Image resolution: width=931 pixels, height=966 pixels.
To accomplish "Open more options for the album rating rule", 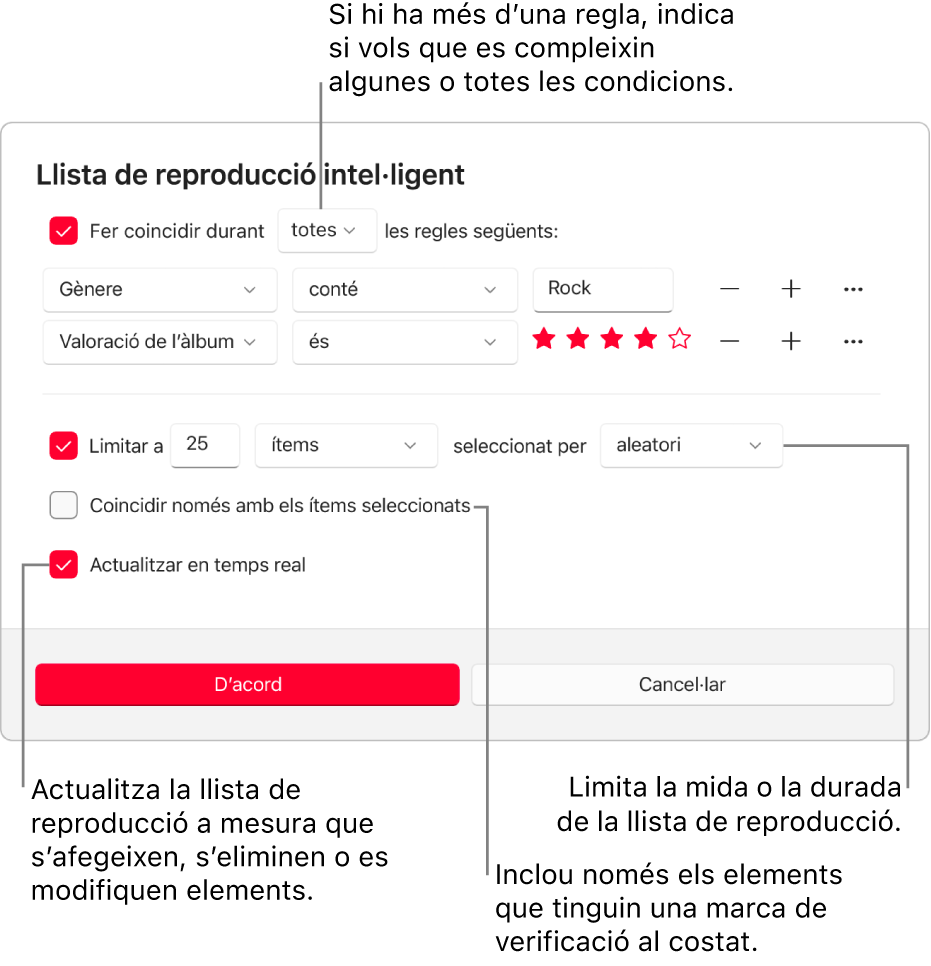I will pos(852,342).
